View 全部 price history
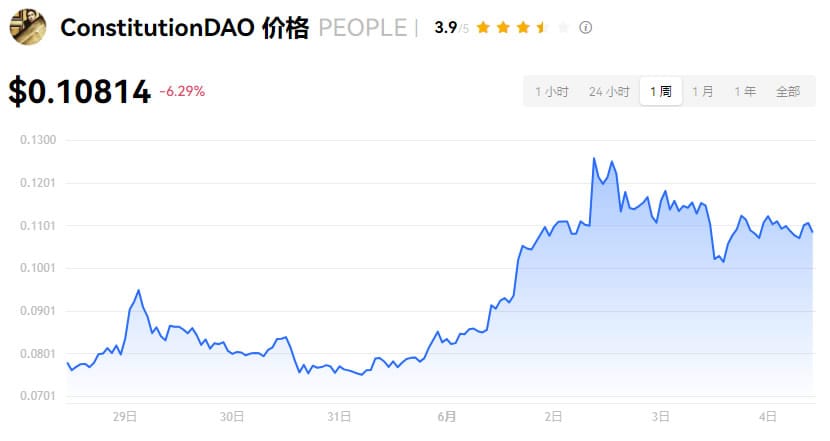Screen dimensions: 830x441 coord(788,91)
